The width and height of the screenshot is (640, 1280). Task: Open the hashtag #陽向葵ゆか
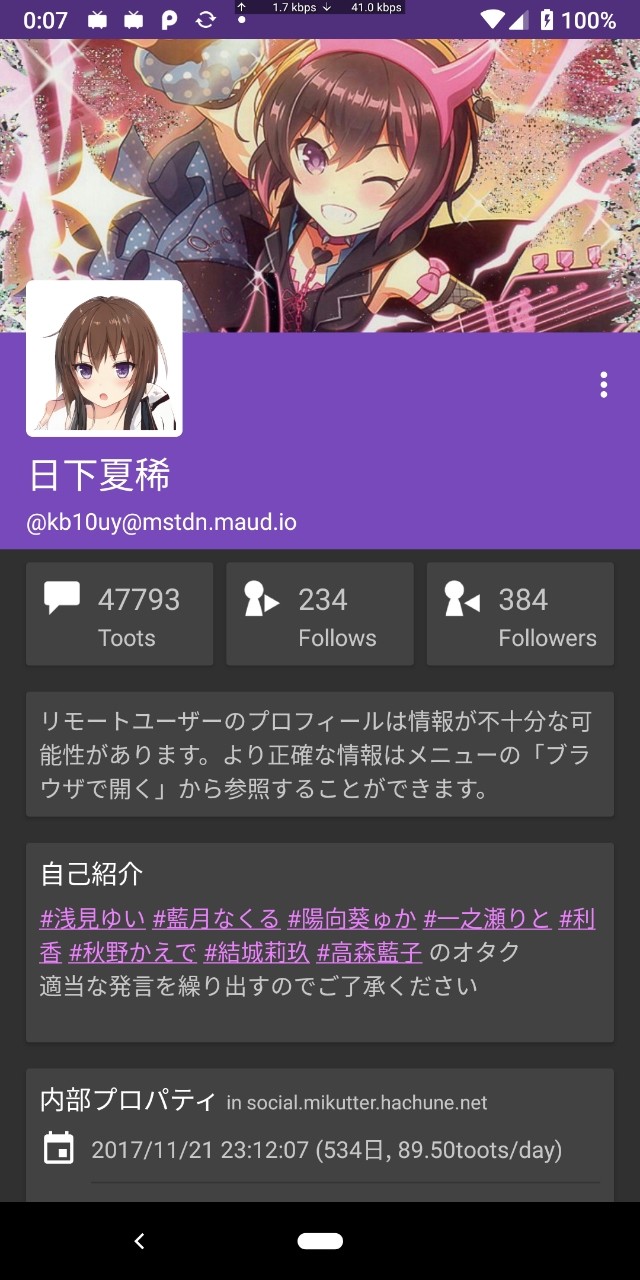click(352, 919)
